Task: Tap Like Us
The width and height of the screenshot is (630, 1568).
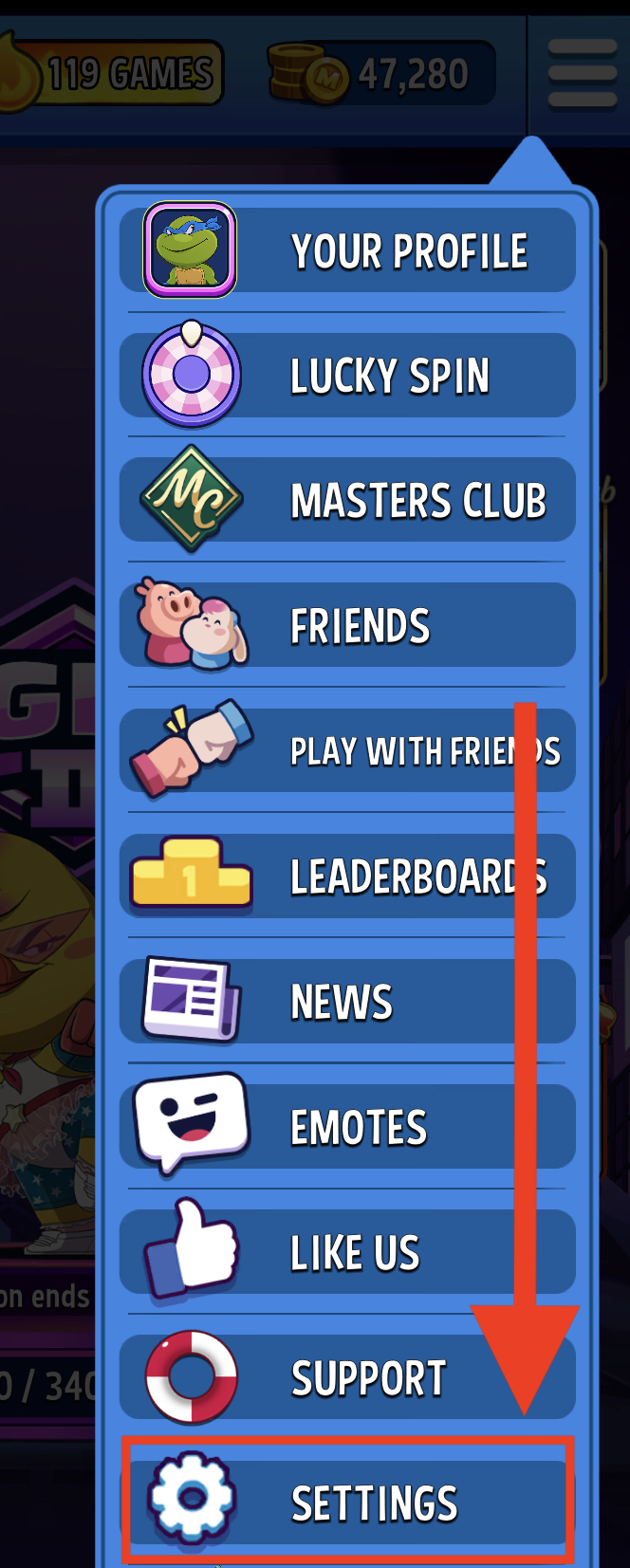Action: point(347,1252)
